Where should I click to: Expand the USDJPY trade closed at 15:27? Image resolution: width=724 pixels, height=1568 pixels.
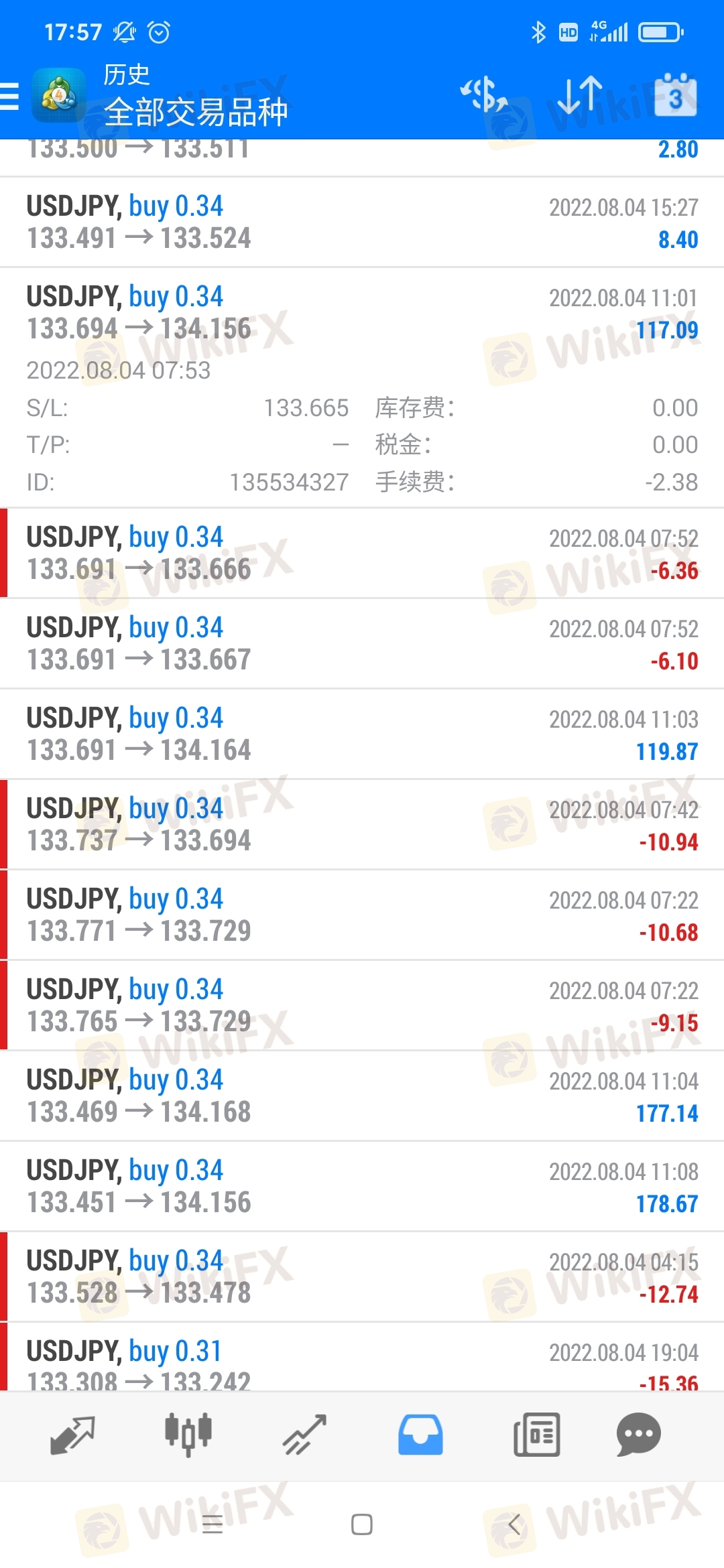pyautogui.click(x=362, y=222)
